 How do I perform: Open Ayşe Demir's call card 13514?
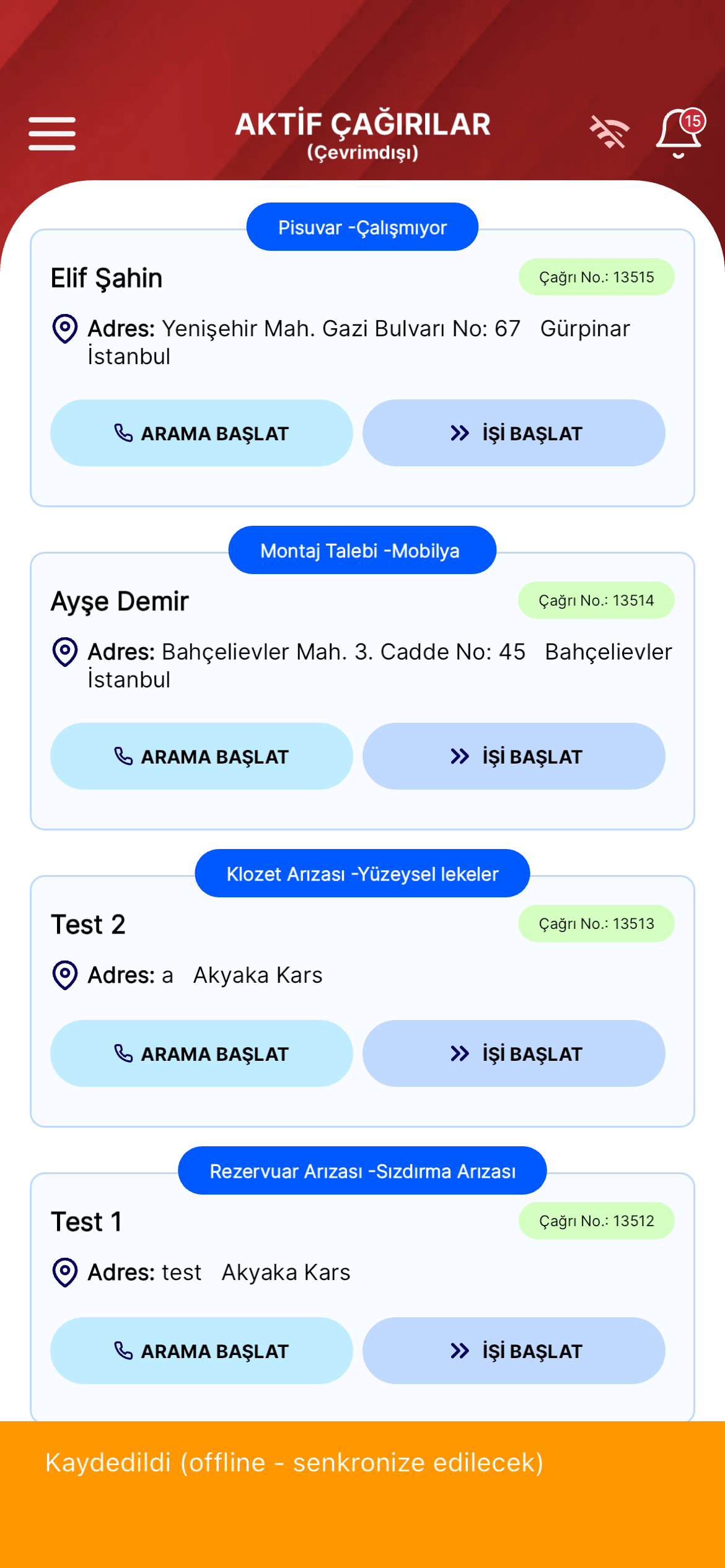coord(362,691)
